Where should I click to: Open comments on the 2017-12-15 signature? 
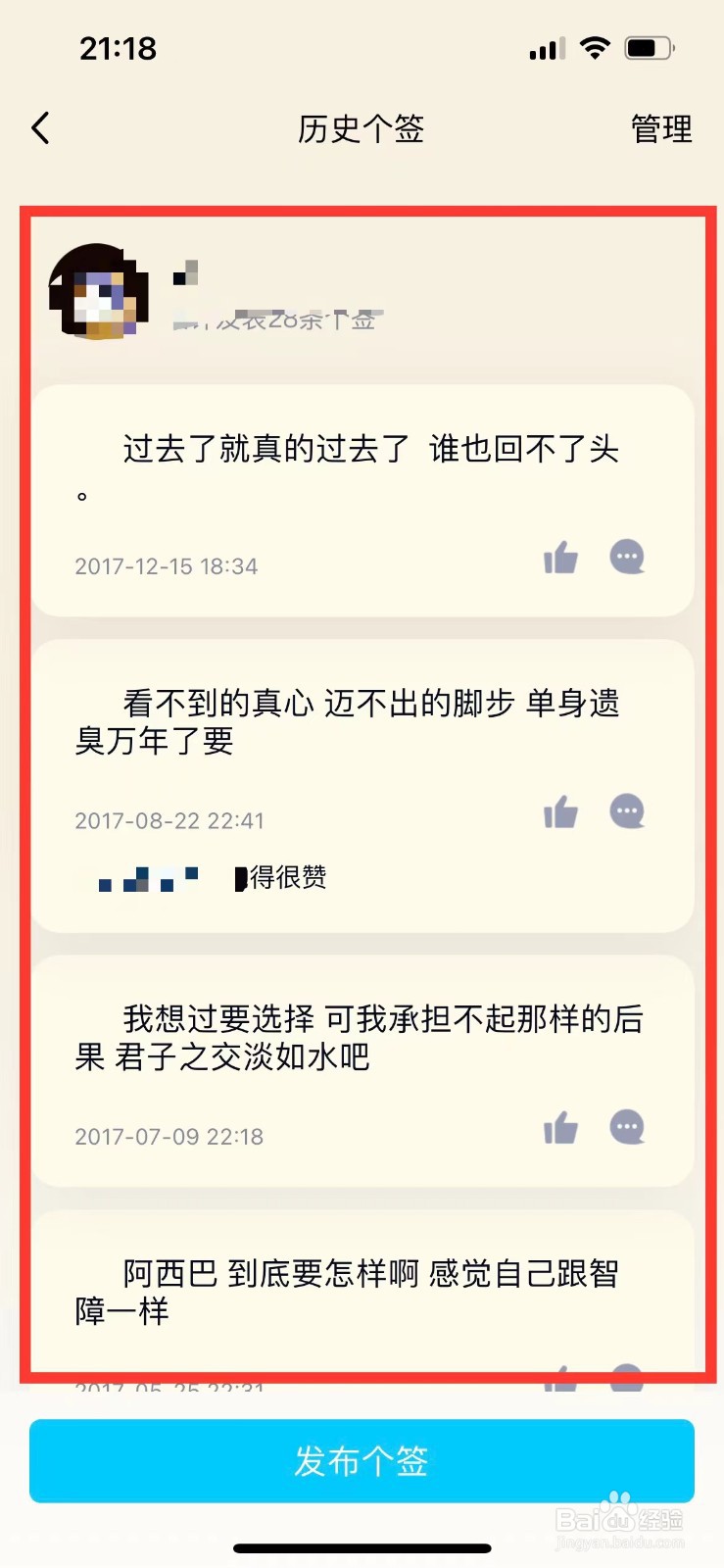(x=627, y=557)
